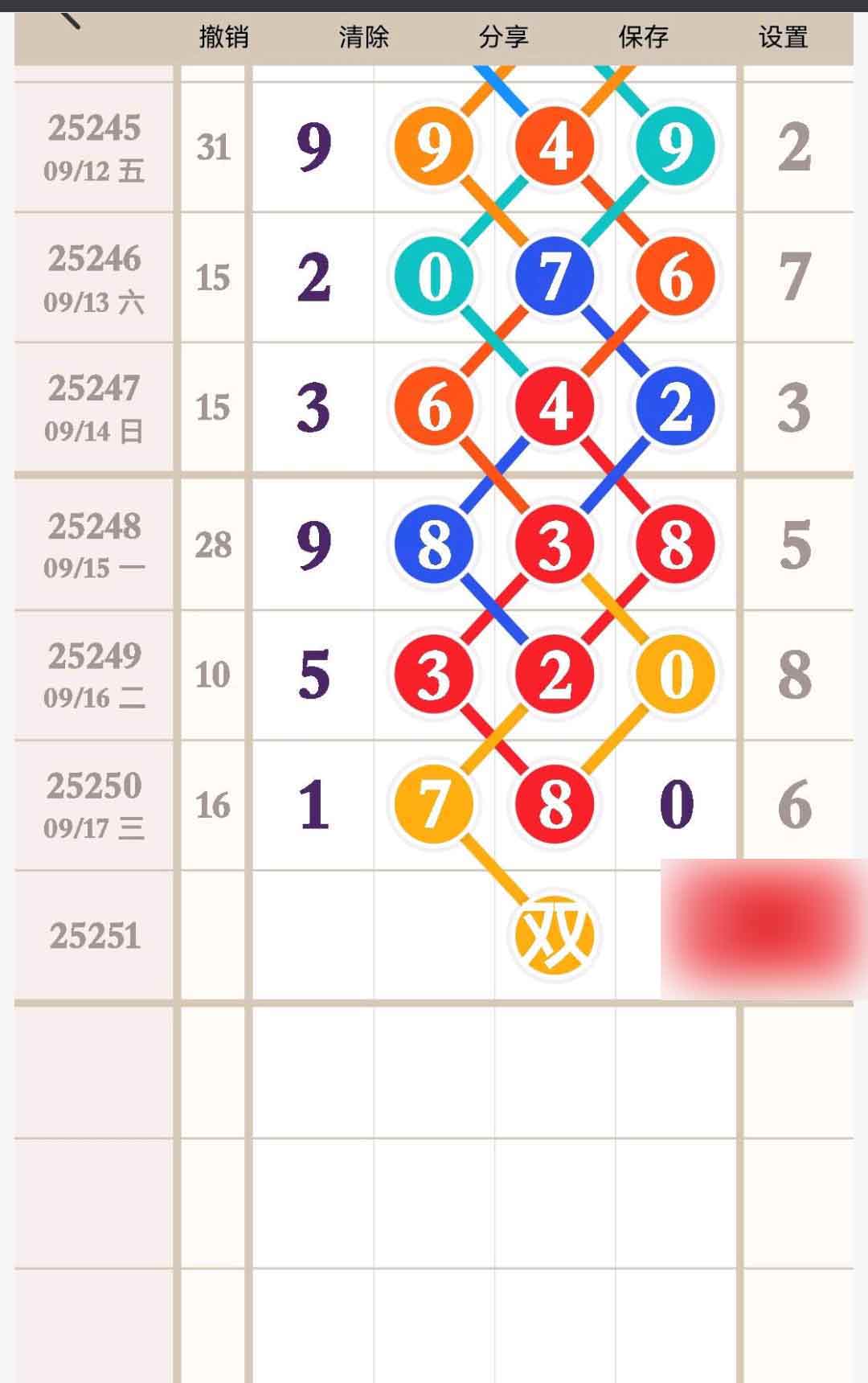Open 设置 settings
The height and width of the screenshot is (1383, 868).
tap(783, 37)
